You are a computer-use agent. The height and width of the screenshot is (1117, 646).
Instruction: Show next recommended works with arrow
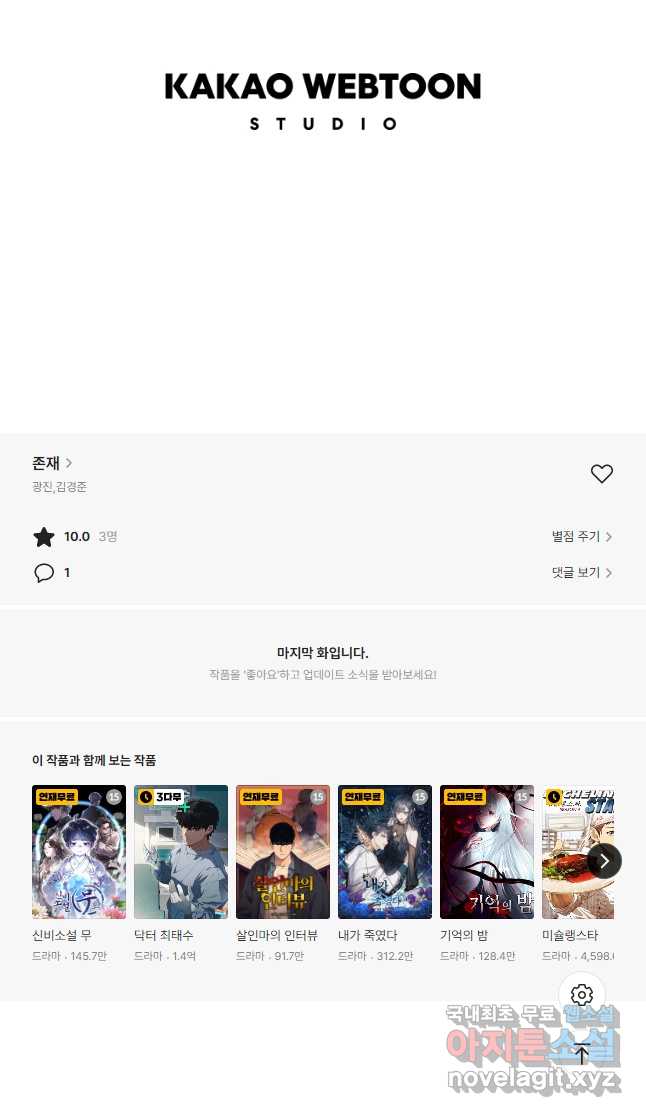(x=604, y=860)
